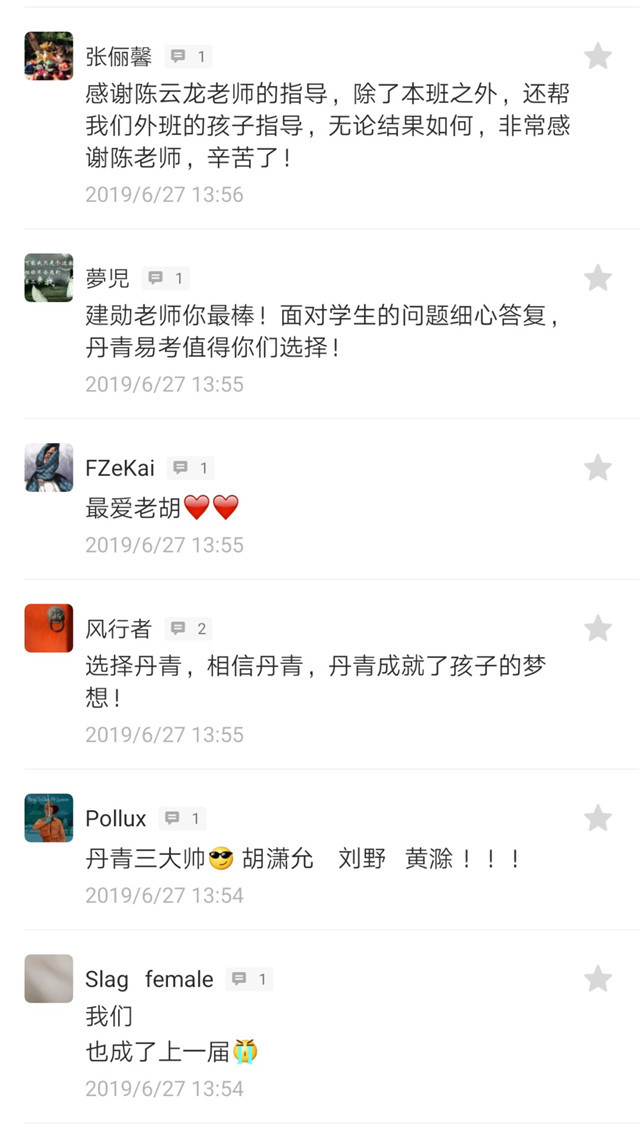View the reply to 夢児's comment
This screenshot has width=640, height=1136.
[166, 278]
